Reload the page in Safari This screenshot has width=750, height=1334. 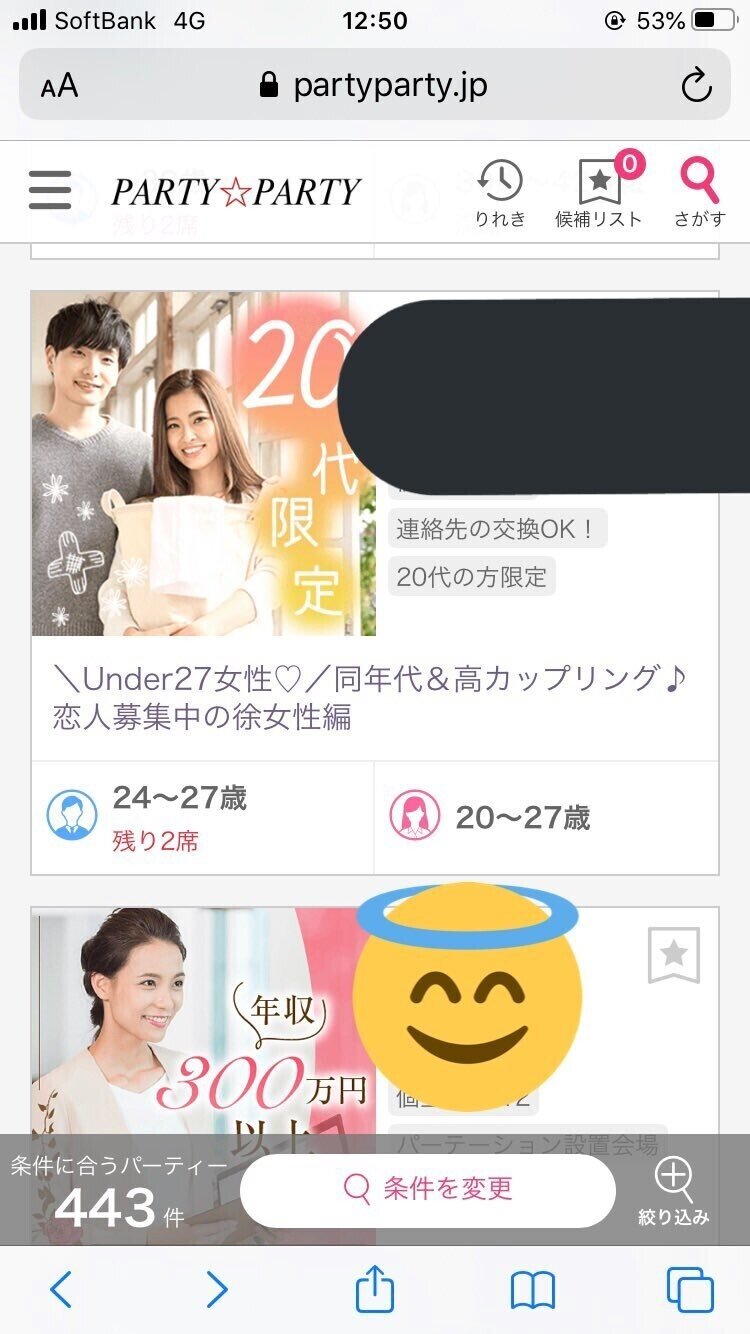point(696,86)
